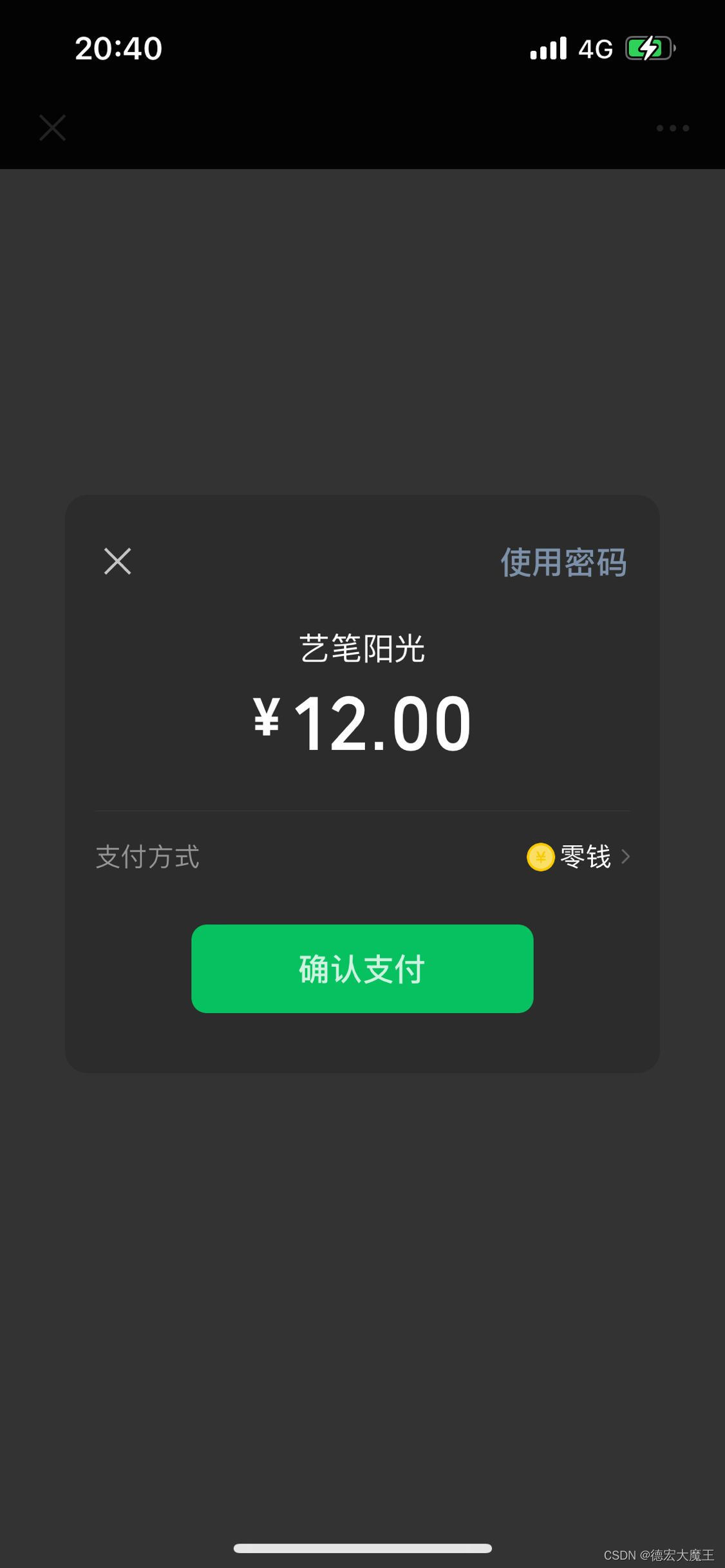Click the top-left X icon on dark header
Image resolution: width=725 pixels, height=1568 pixels.
click(x=52, y=128)
